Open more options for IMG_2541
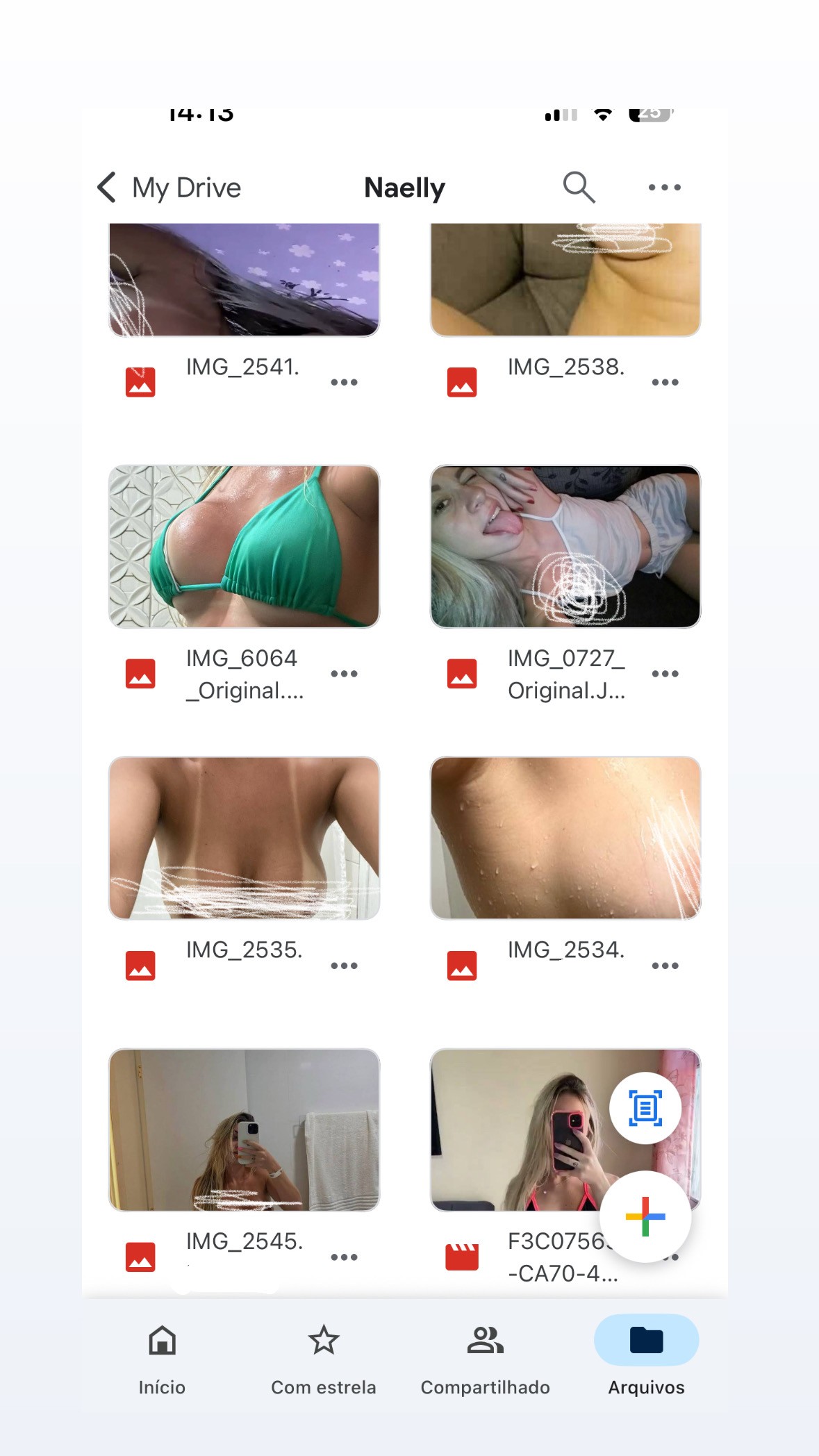The image size is (819, 1456). click(x=344, y=382)
